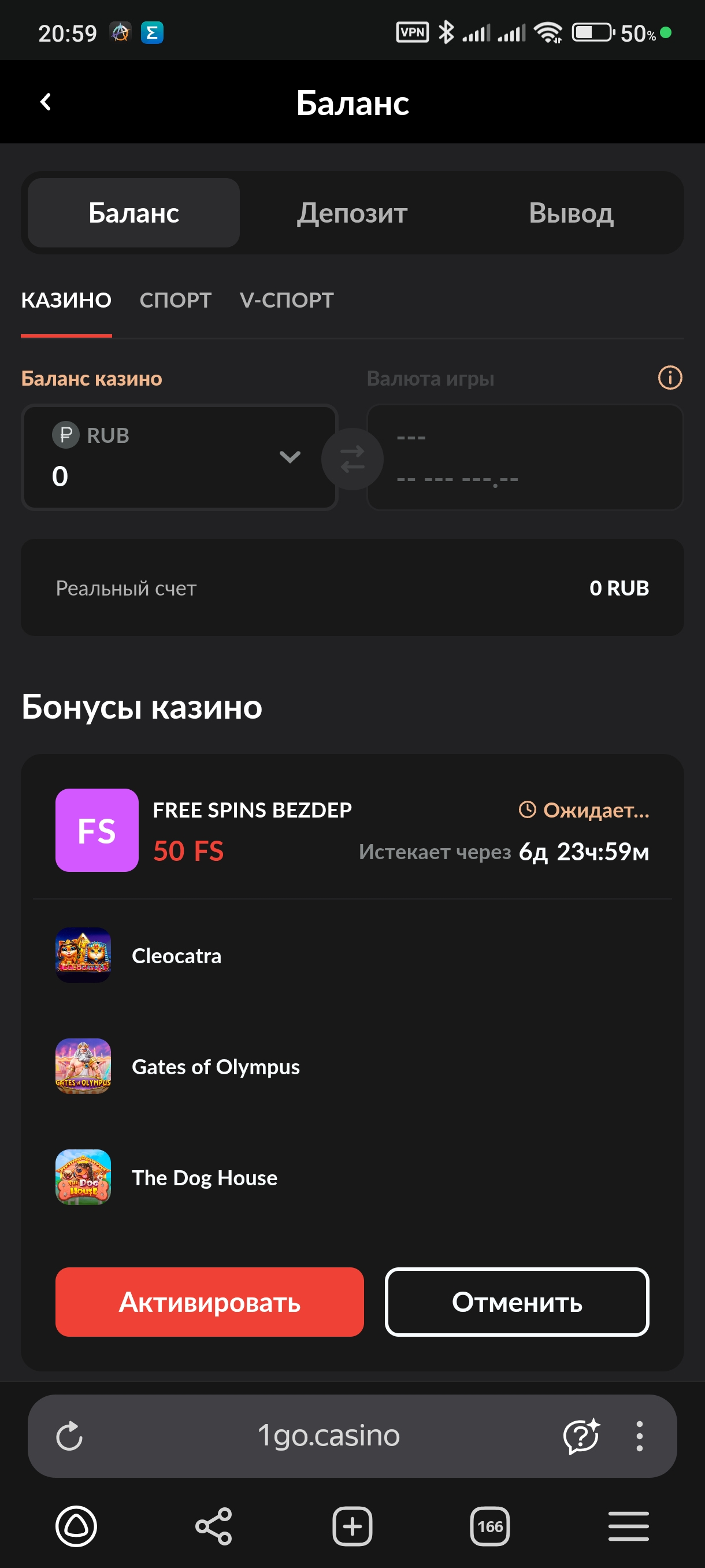Screen dimensions: 705x1568
Task: Expand the RUB currency dropdown
Action: pos(290,457)
